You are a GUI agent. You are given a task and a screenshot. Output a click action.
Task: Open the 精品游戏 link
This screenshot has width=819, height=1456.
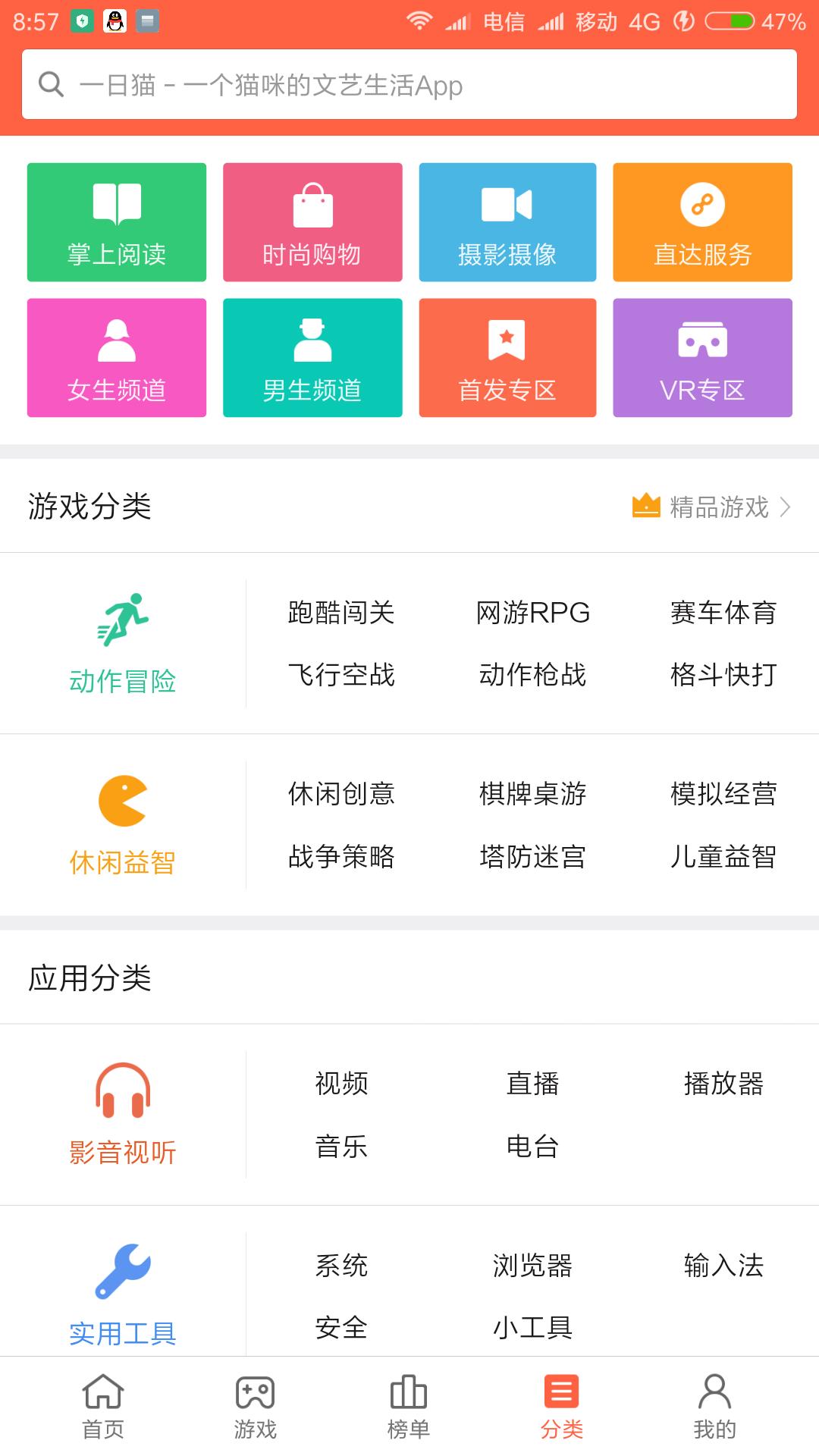click(x=711, y=507)
